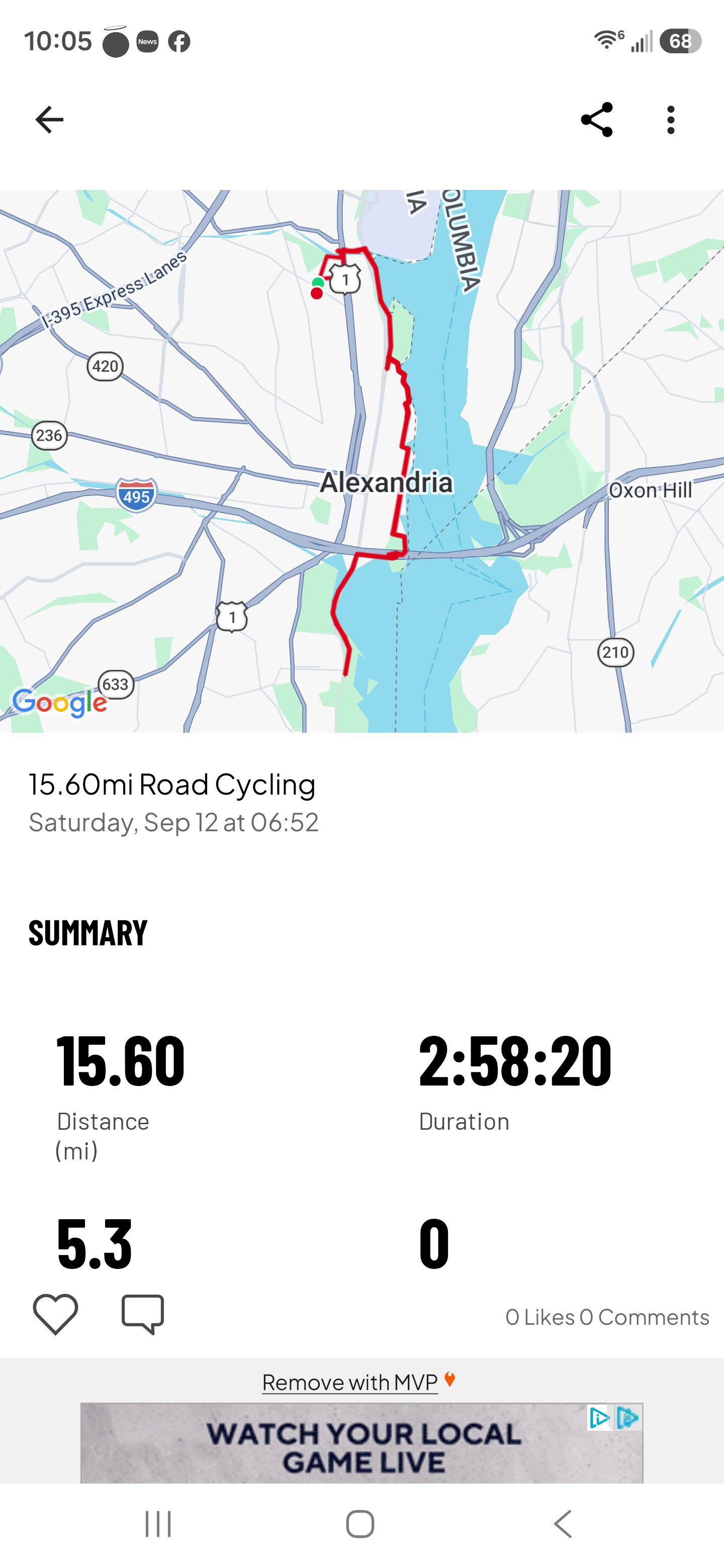Open the Alexandria route map
The height and width of the screenshot is (1568, 724).
pyautogui.click(x=361, y=461)
